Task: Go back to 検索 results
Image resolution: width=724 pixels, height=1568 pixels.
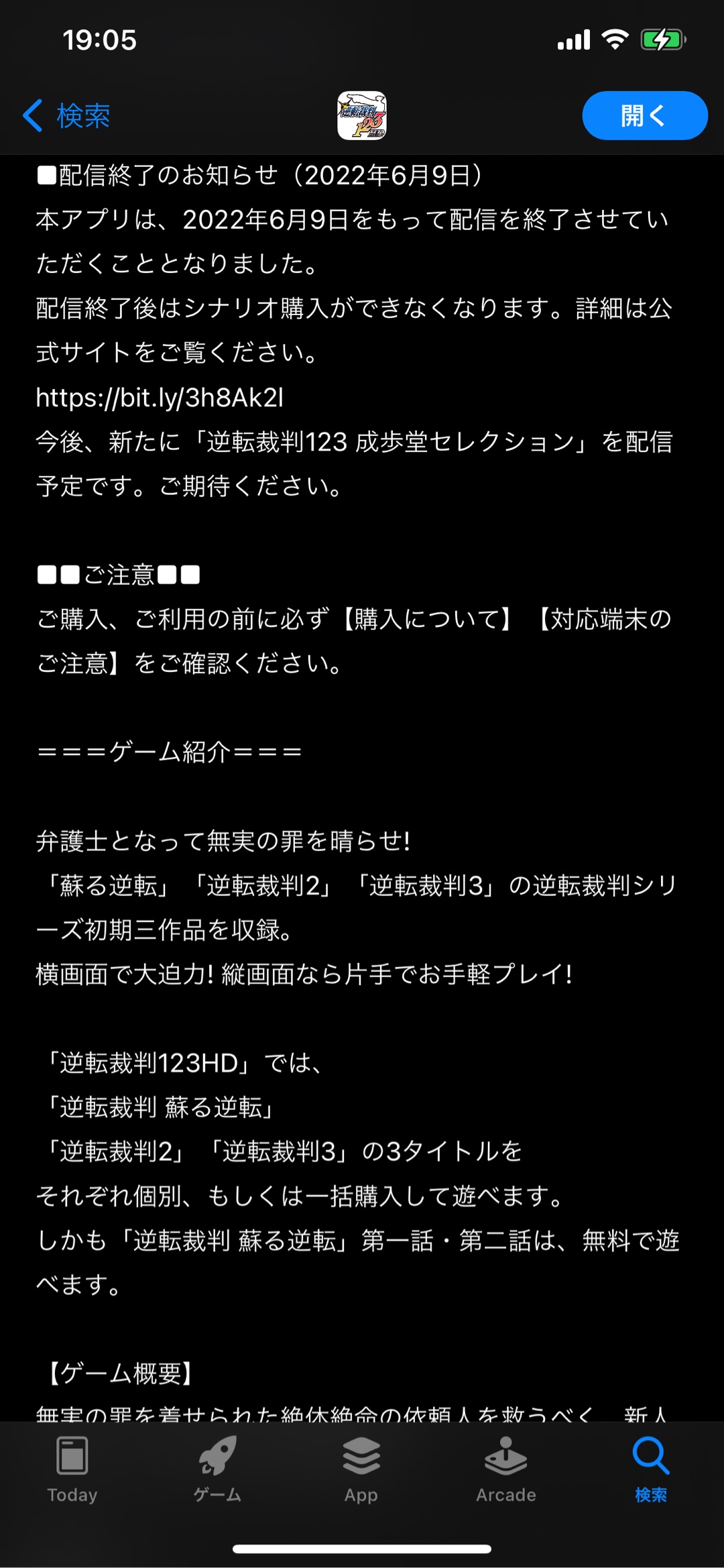Action: point(67,116)
